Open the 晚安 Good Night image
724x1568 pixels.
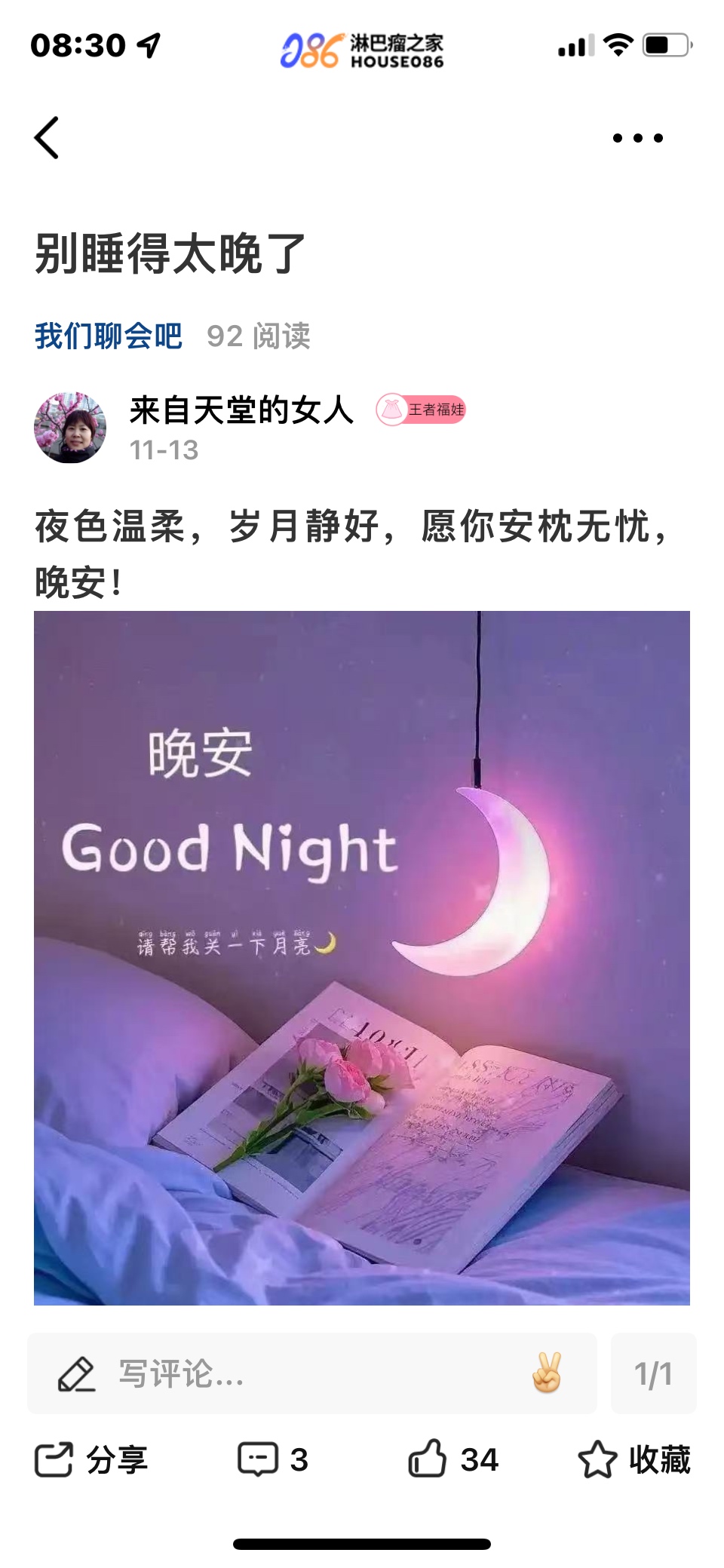pos(362,958)
